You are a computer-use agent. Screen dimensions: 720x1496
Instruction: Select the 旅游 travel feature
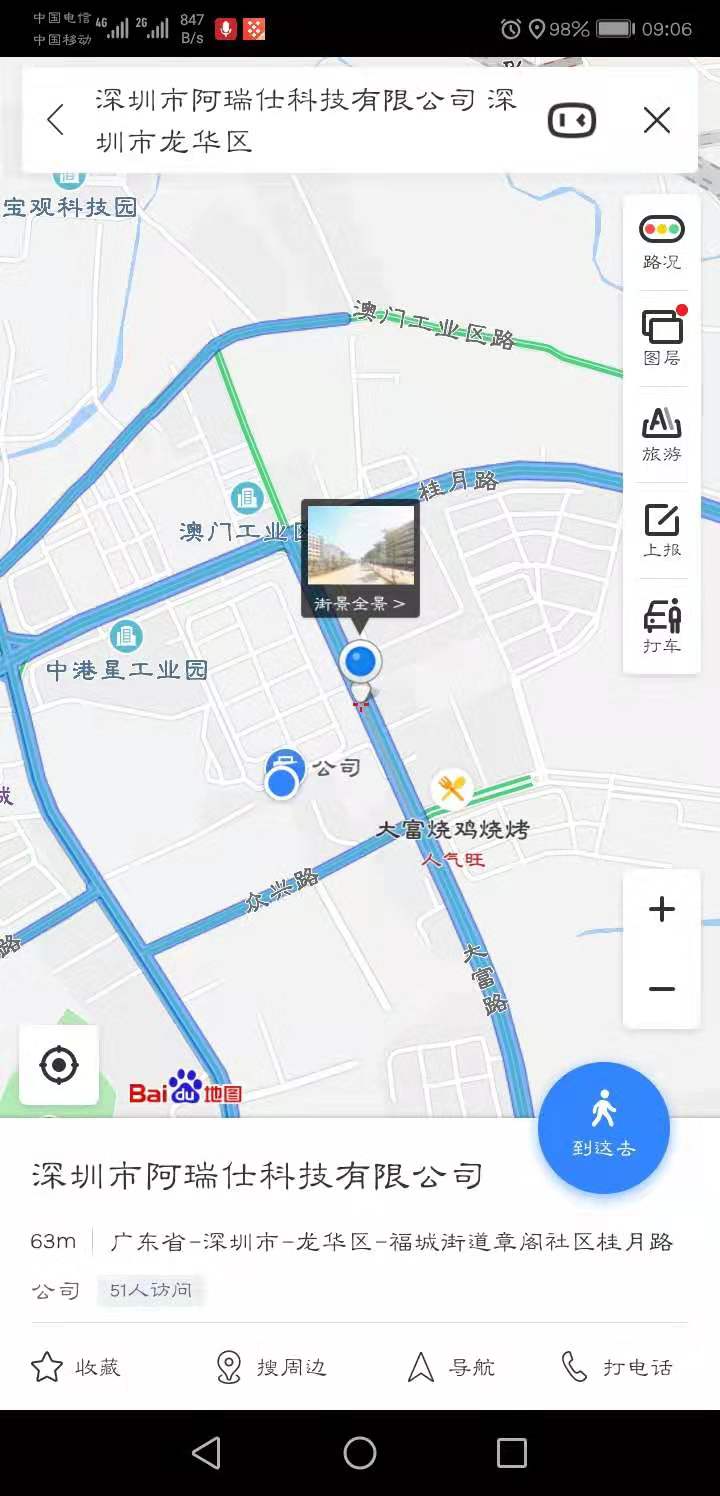tap(661, 432)
